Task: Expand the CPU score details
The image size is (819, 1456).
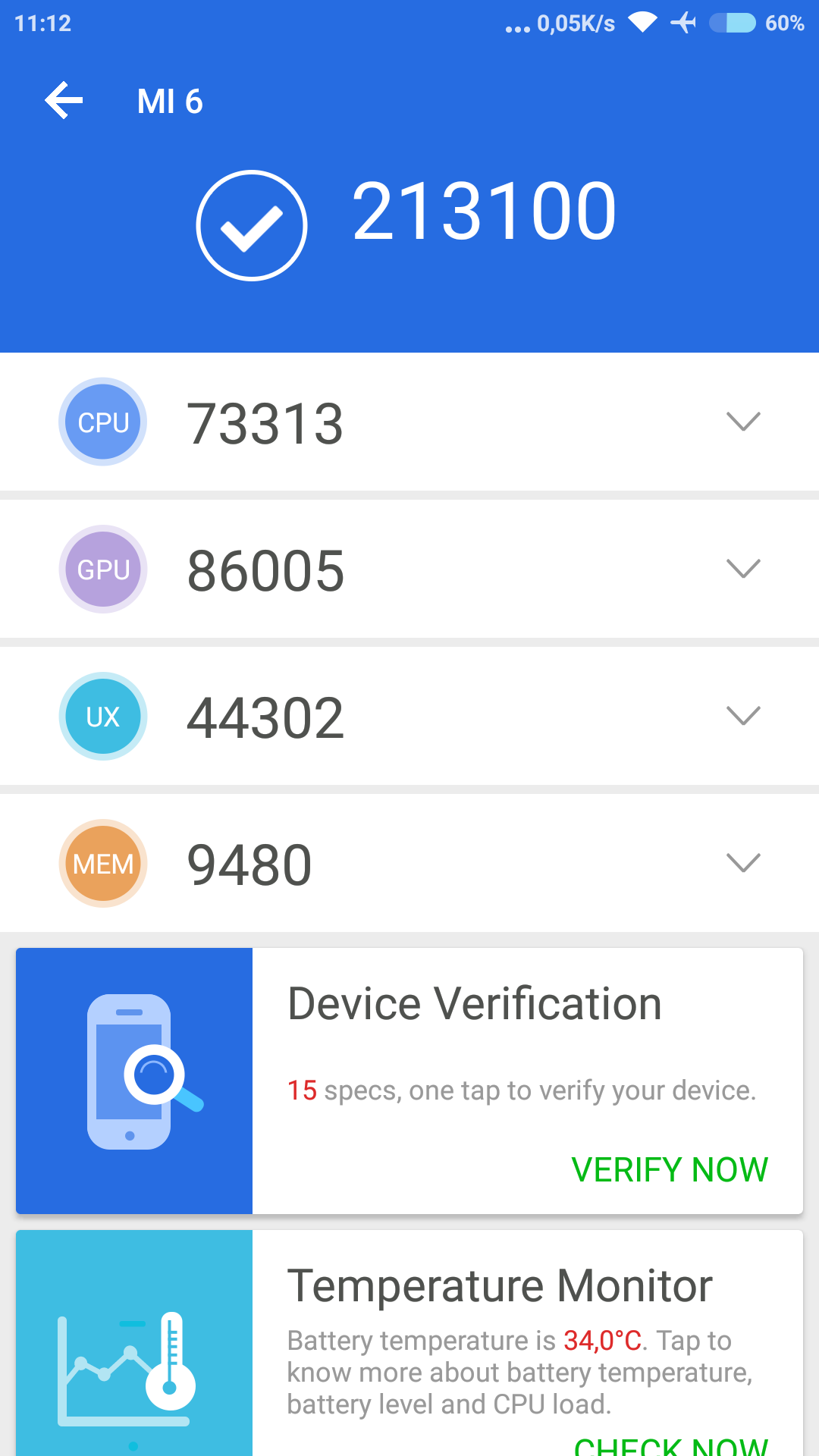Action: [x=742, y=422]
